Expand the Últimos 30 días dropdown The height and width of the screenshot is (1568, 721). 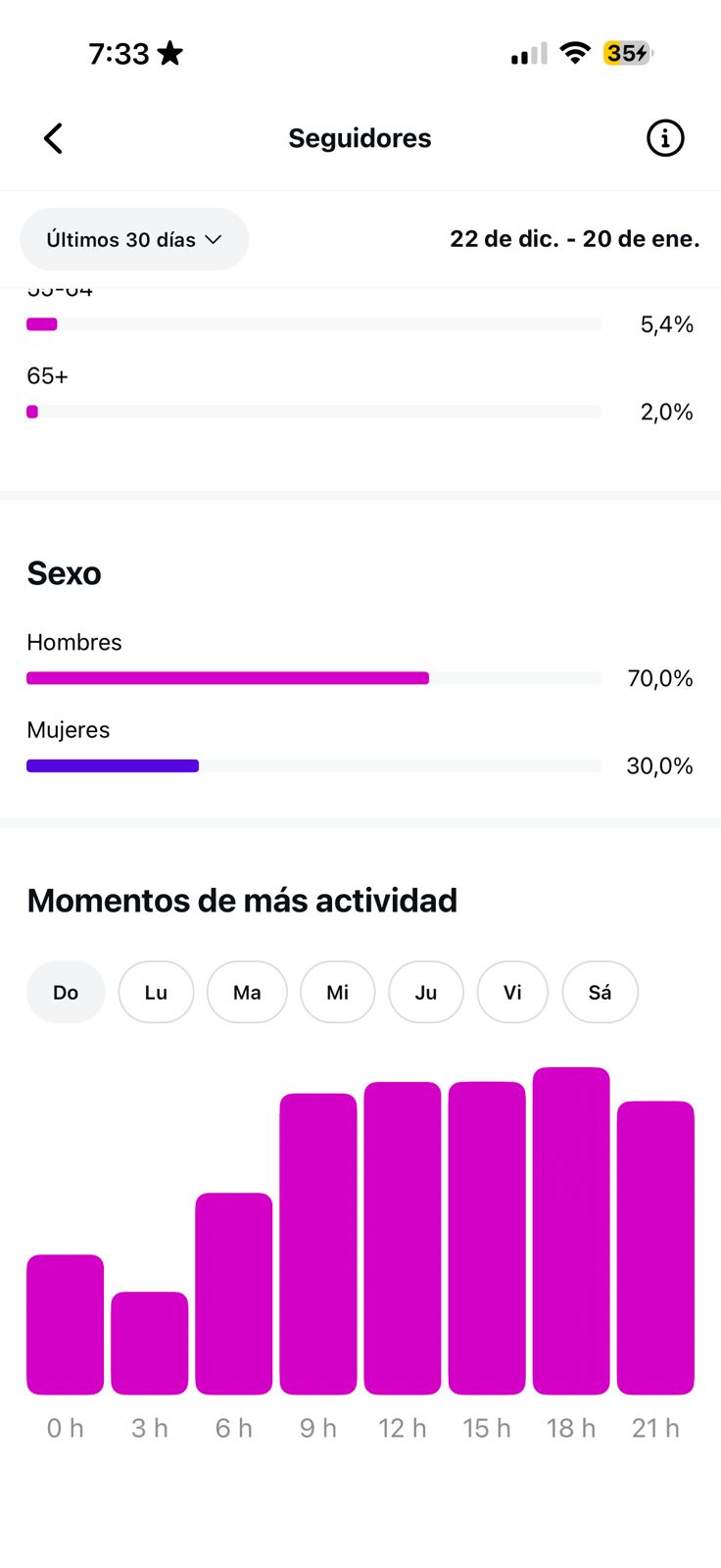tap(134, 239)
